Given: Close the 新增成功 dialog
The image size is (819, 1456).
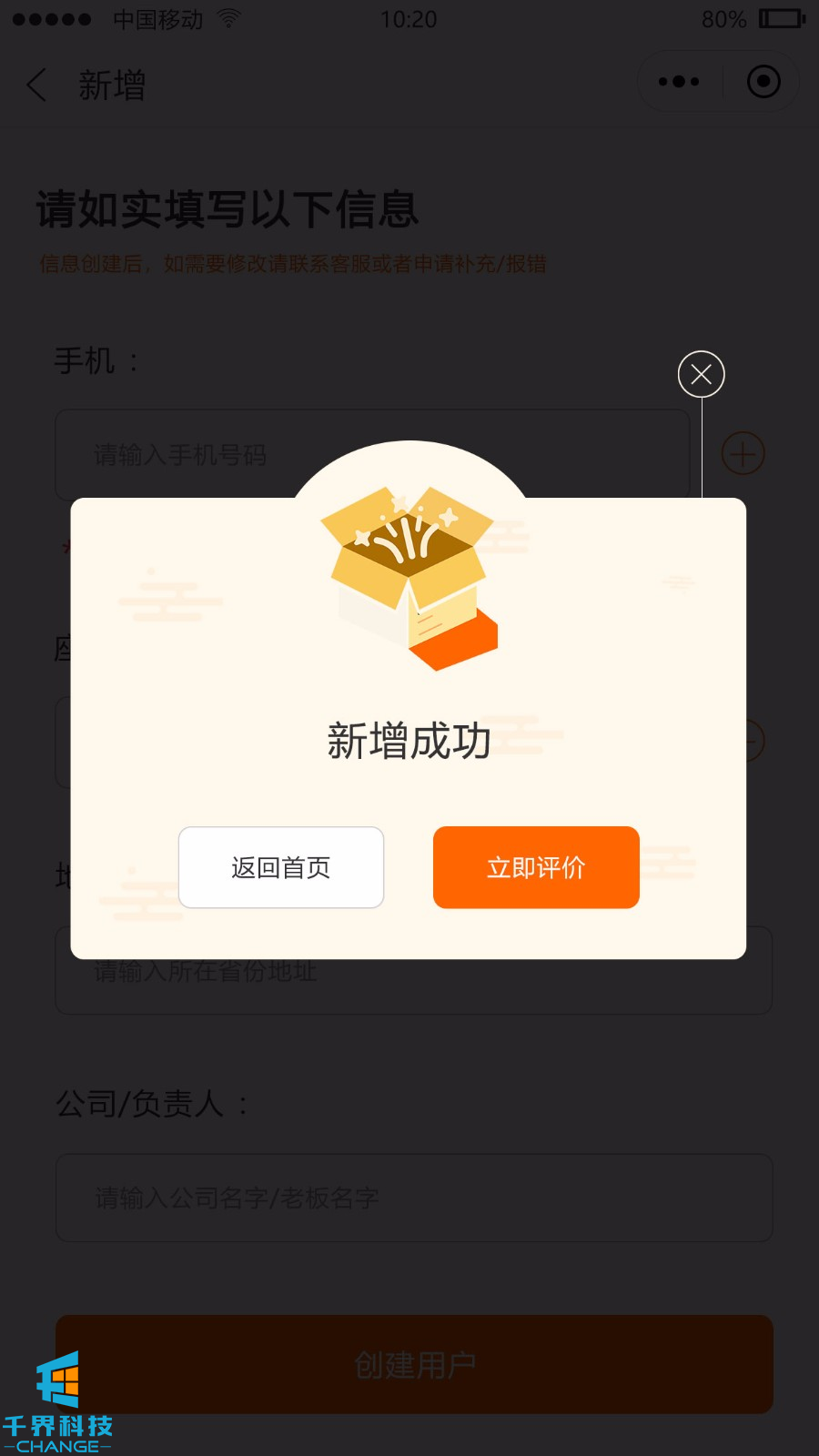Looking at the screenshot, I should [701, 374].
